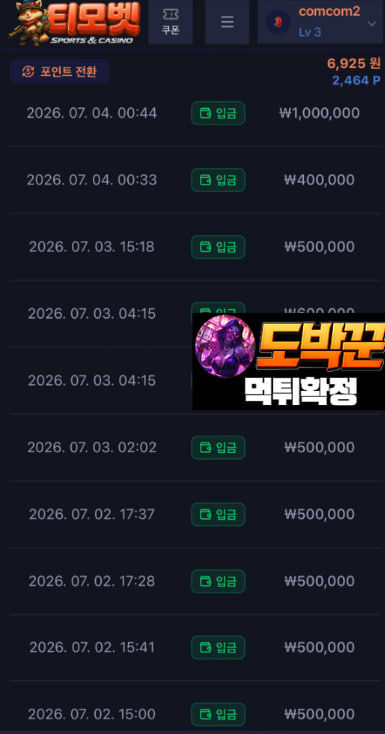The height and width of the screenshot is (734, 385).
Task: Open the 쿠폰 coupon button
Action: point(170,22)
